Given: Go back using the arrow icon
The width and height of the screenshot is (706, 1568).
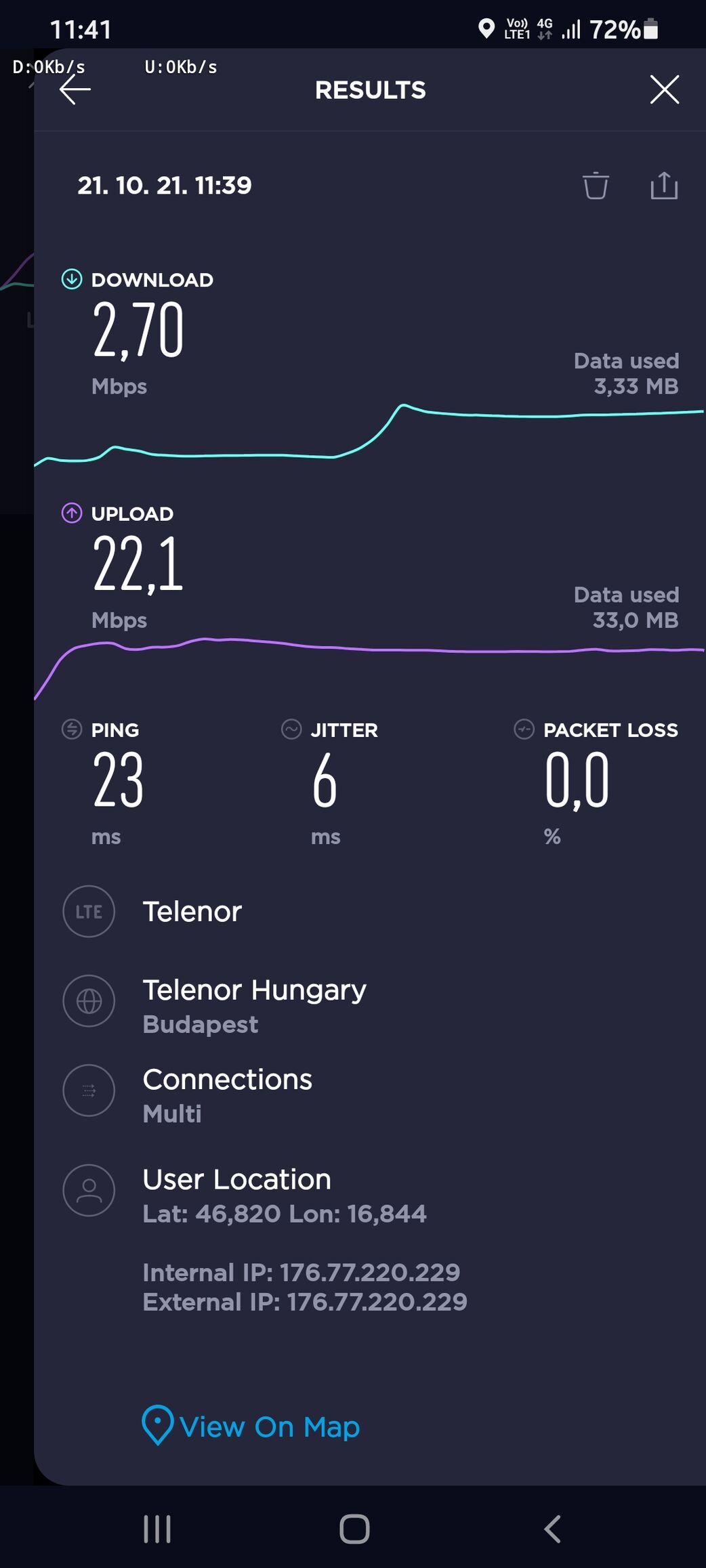Looking at the screenshot, I should click(x=75, y=89).
